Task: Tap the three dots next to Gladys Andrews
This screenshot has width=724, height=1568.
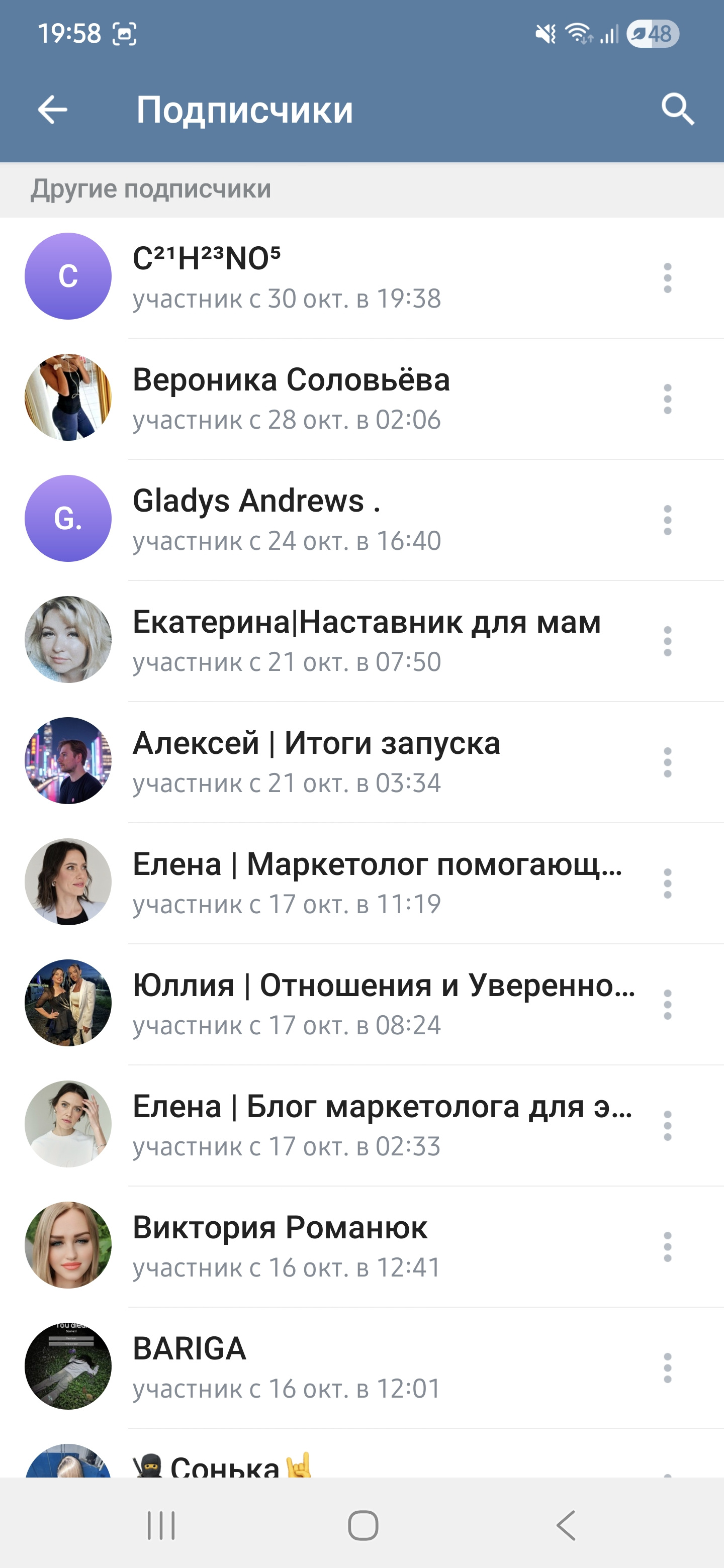Action: pyautogui.click(x=667, y=521)
